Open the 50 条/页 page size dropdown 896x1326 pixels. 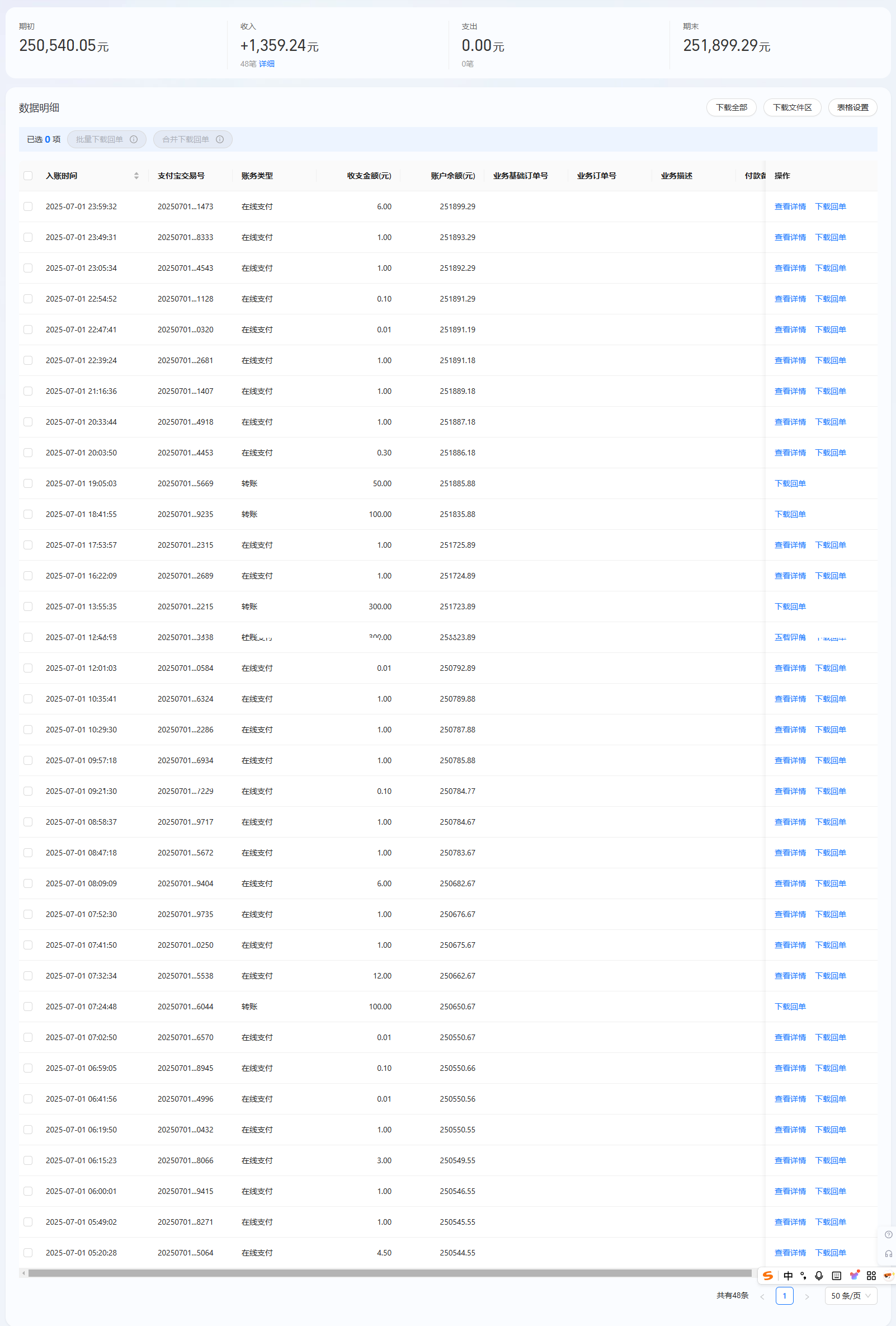850,1296
